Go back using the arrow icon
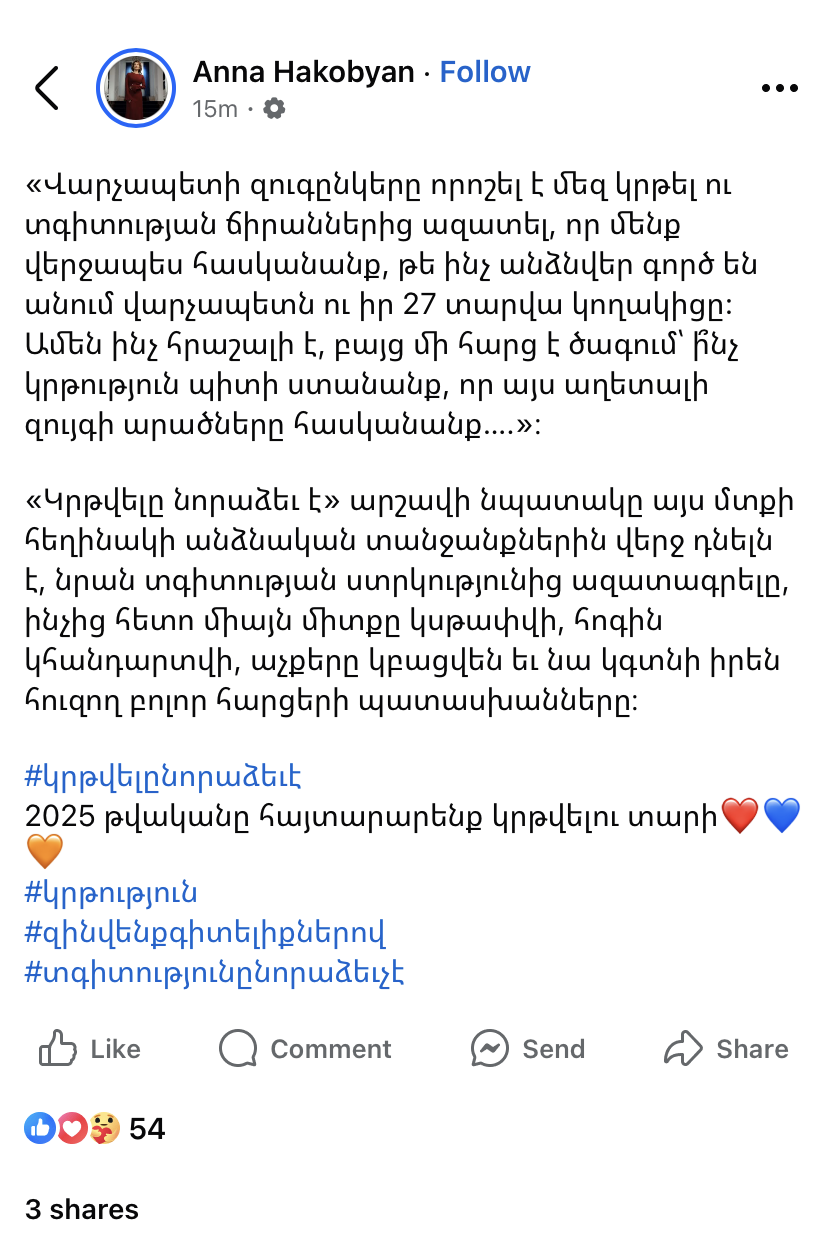This screenshot has width=828, height=1255. click(x=47, y=88)
